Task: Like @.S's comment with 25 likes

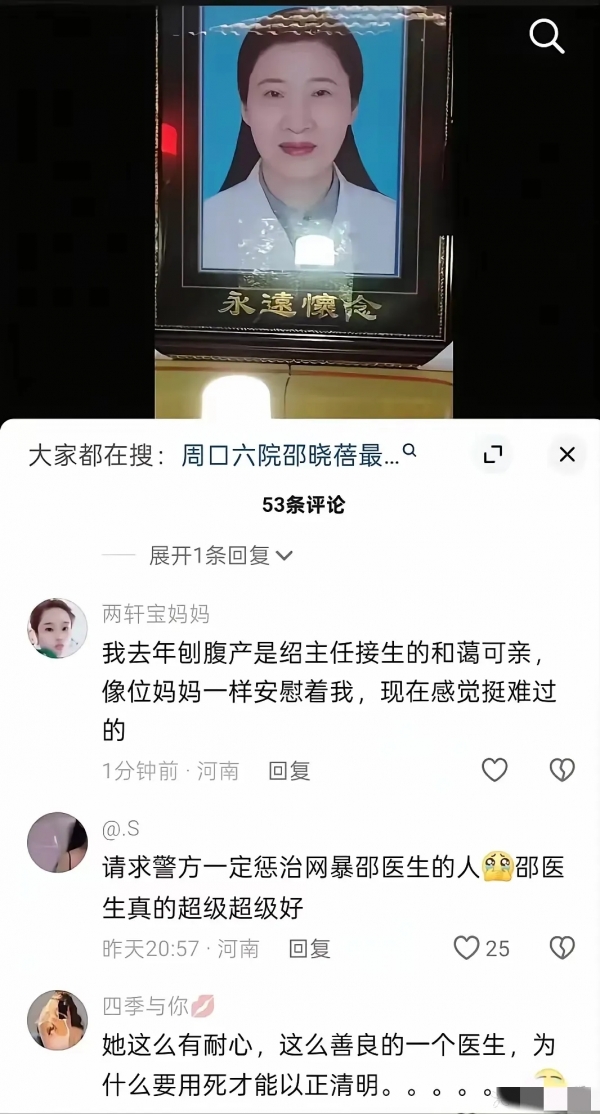Action: coord(468,948)
